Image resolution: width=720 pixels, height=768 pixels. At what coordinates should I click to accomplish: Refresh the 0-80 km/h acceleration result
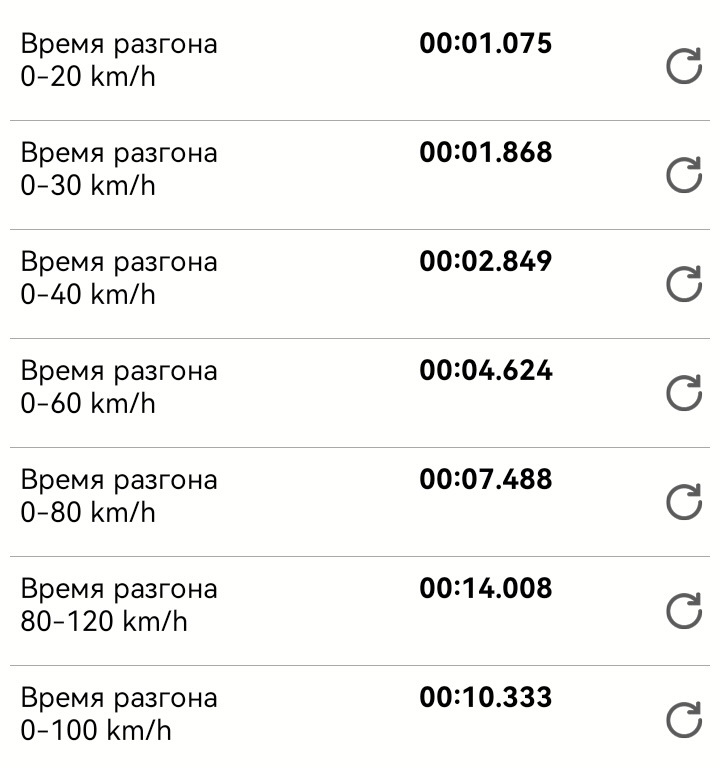click(684, 503)
